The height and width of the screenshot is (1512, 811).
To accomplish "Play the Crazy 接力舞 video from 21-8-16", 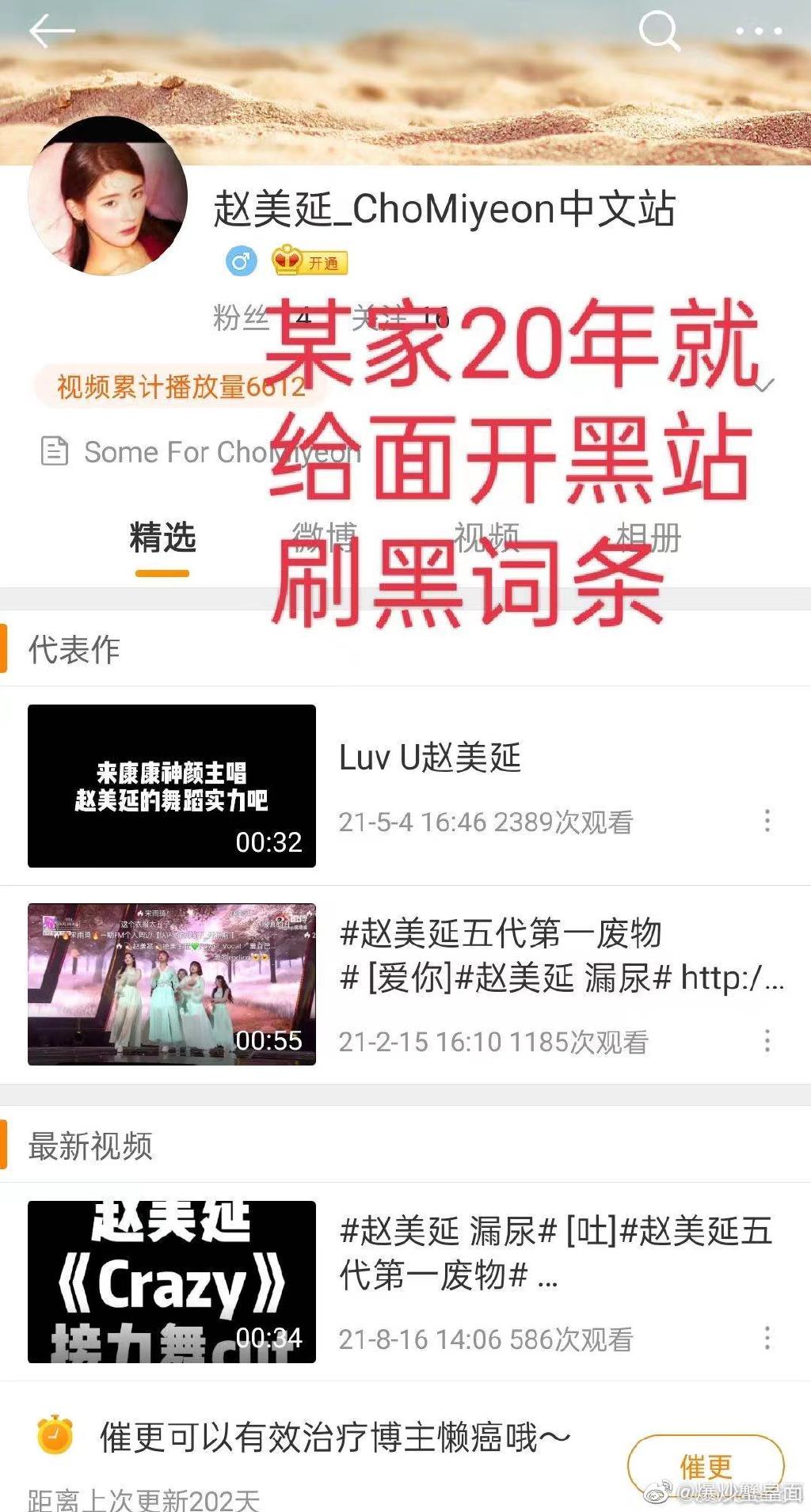I will coord(172,1282).
